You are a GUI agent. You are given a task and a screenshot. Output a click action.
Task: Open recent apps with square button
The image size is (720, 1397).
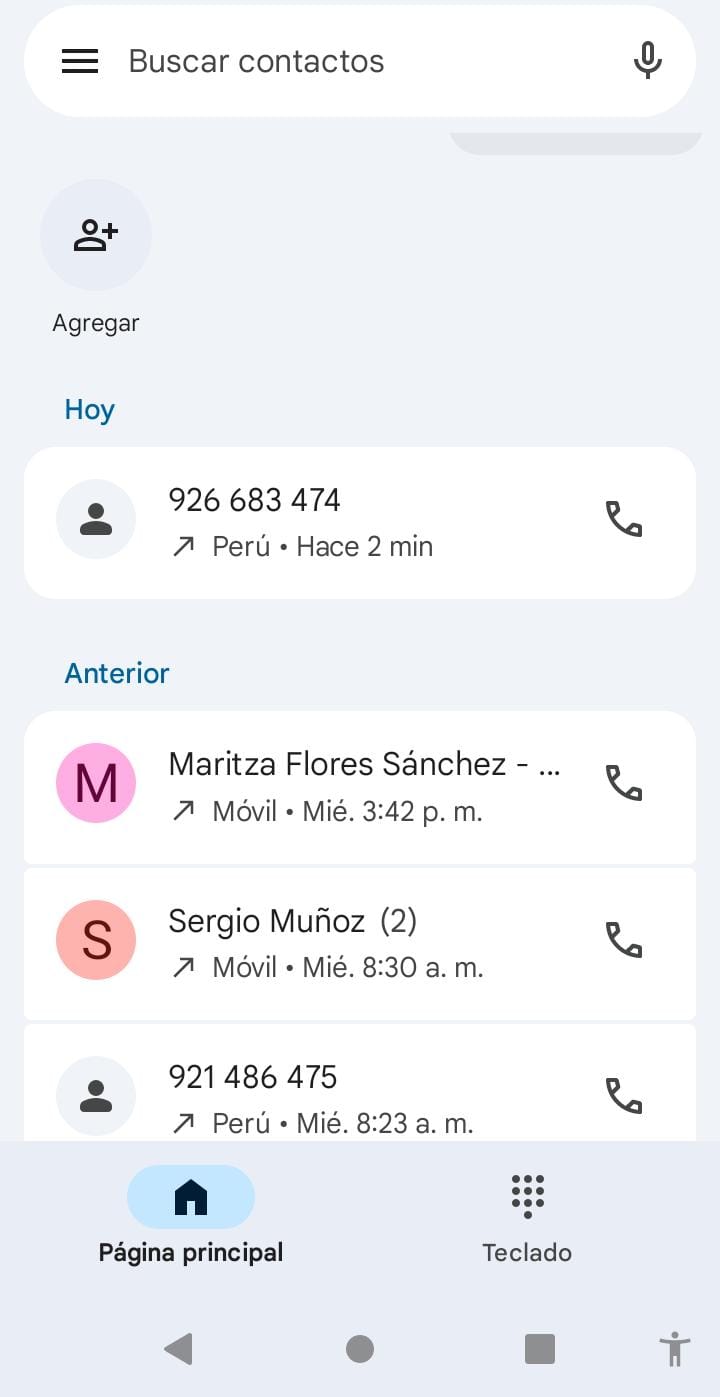click(540, 1349)
